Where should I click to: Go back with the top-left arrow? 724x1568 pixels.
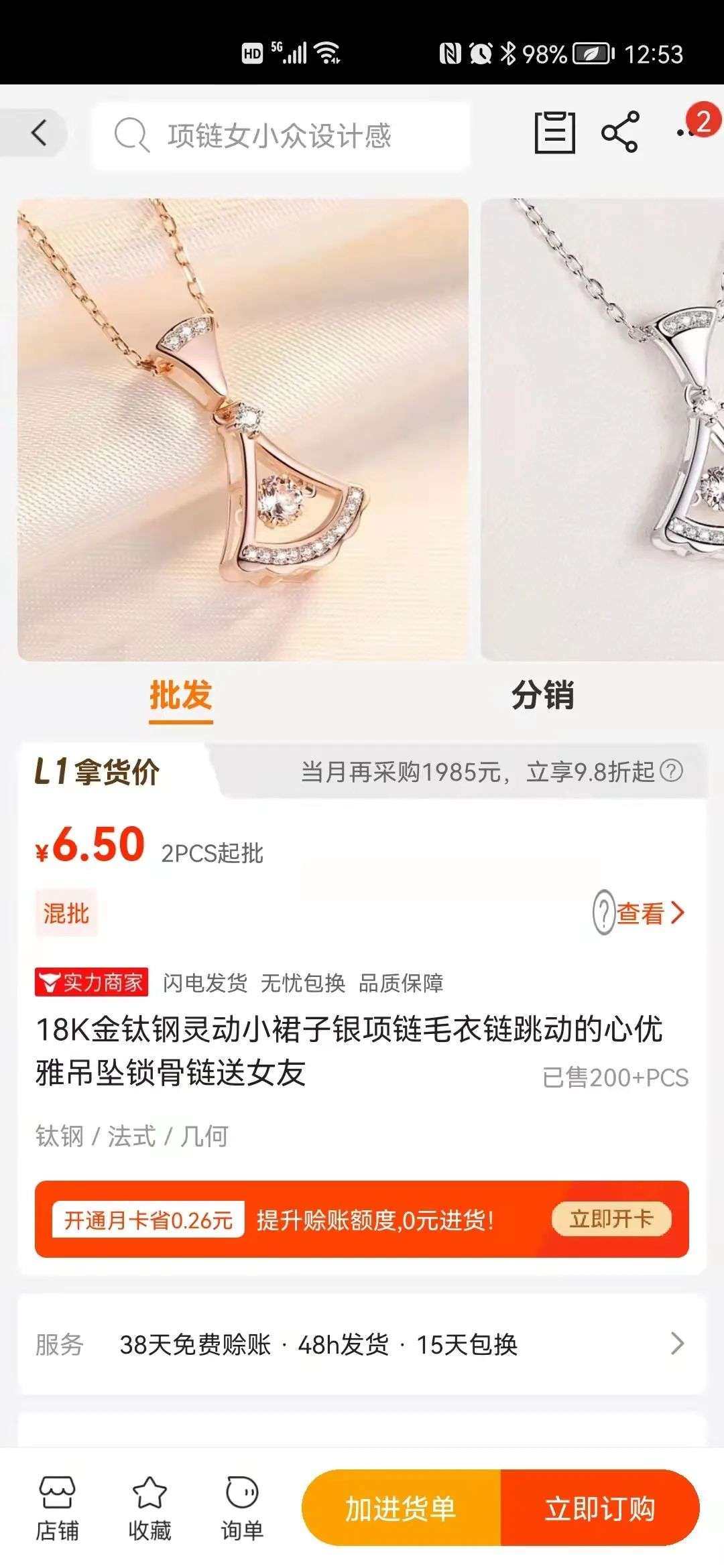39,133
